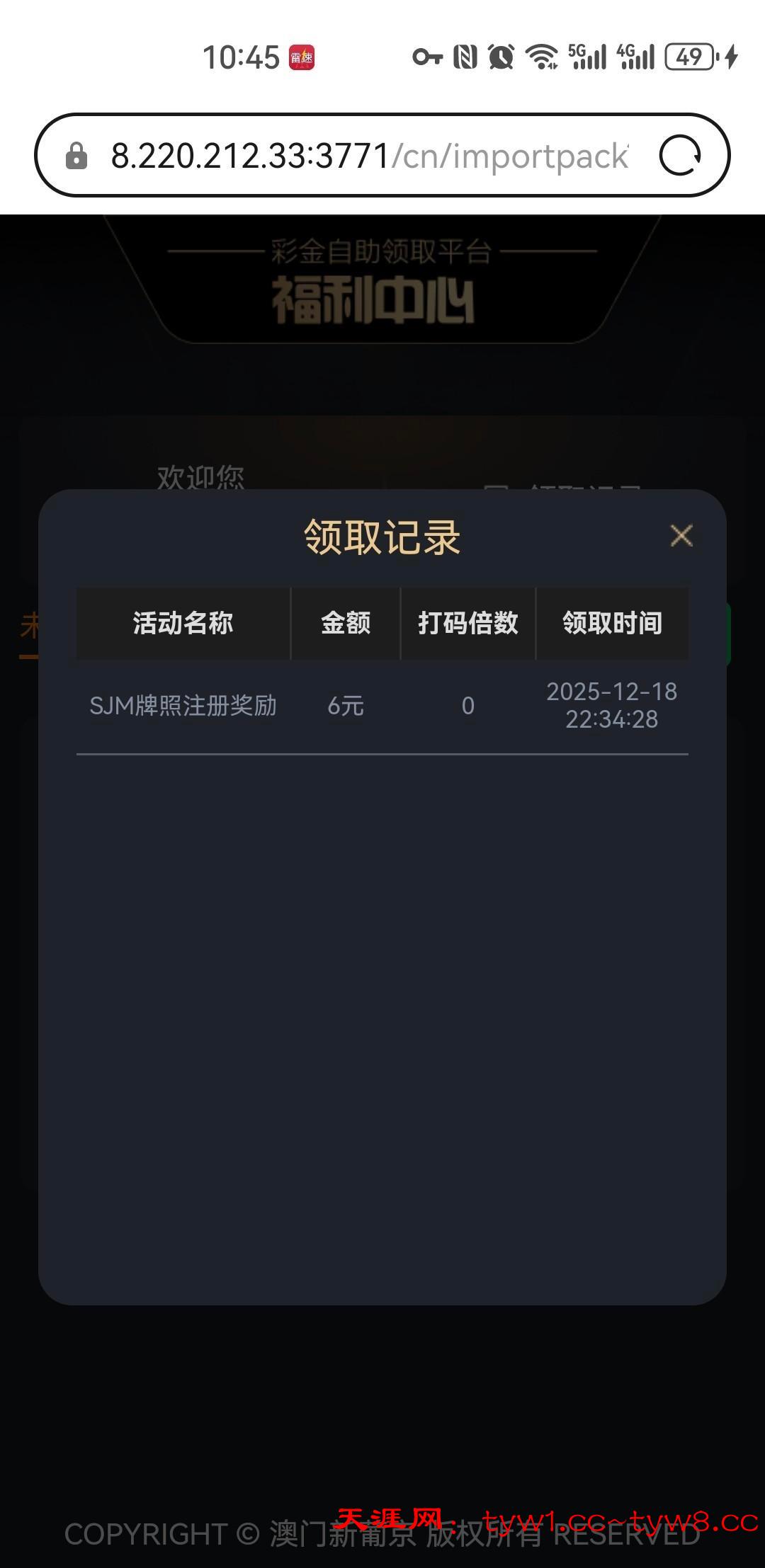This screenshot has width=765, height=1568.
Task: Reload the page with the refresh icon
Action: (x=680, y=156)
